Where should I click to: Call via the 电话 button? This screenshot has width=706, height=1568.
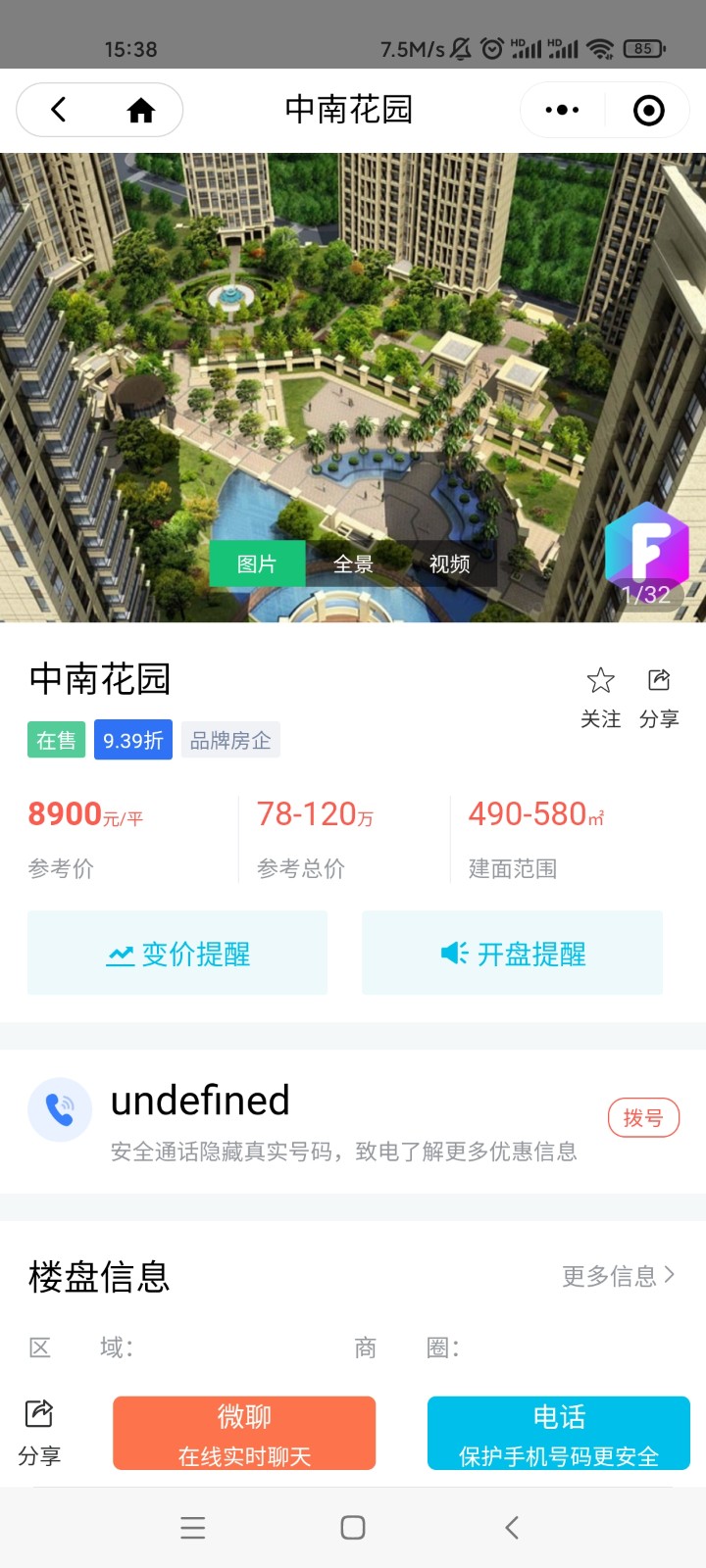[559, 1433]
